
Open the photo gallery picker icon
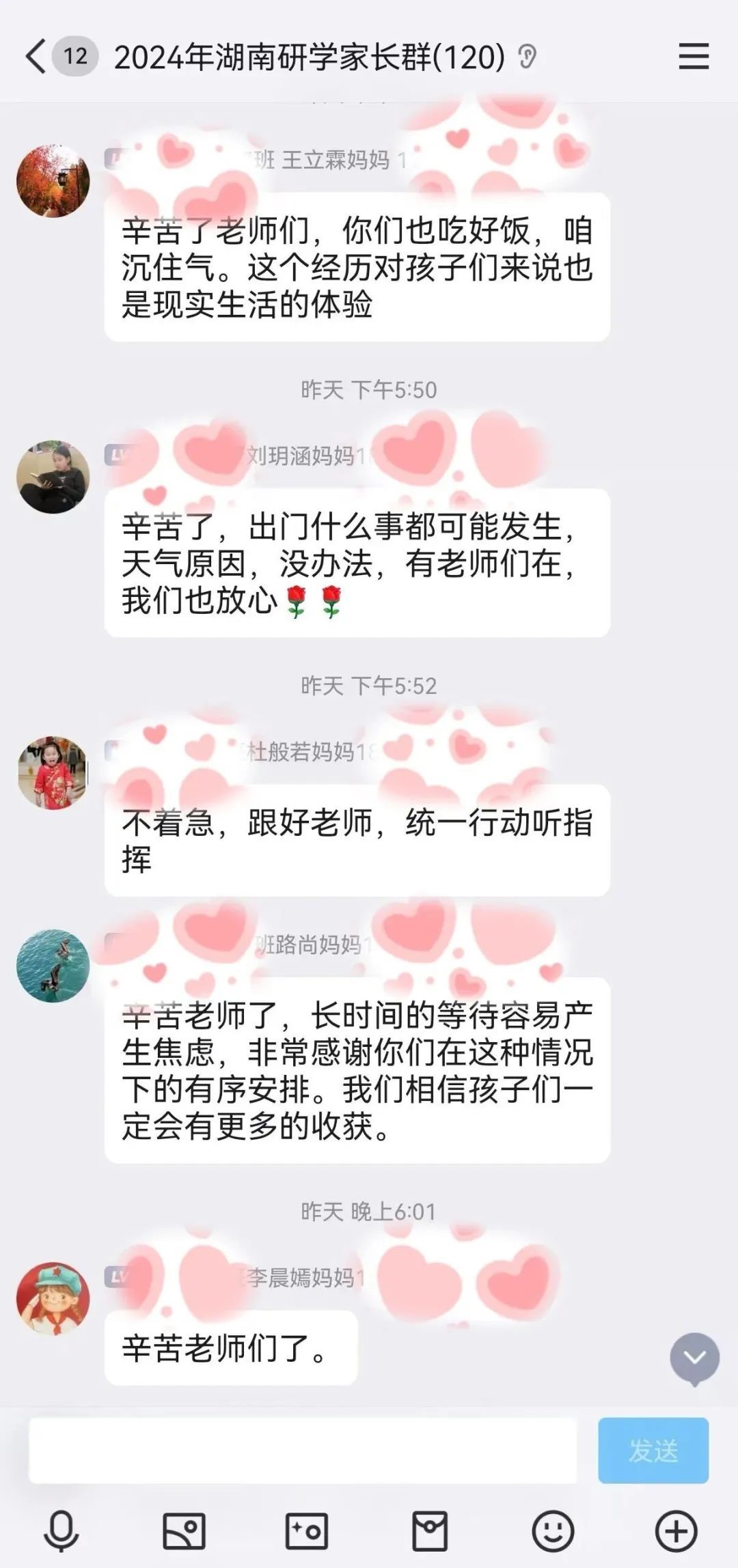[184, 1531]
